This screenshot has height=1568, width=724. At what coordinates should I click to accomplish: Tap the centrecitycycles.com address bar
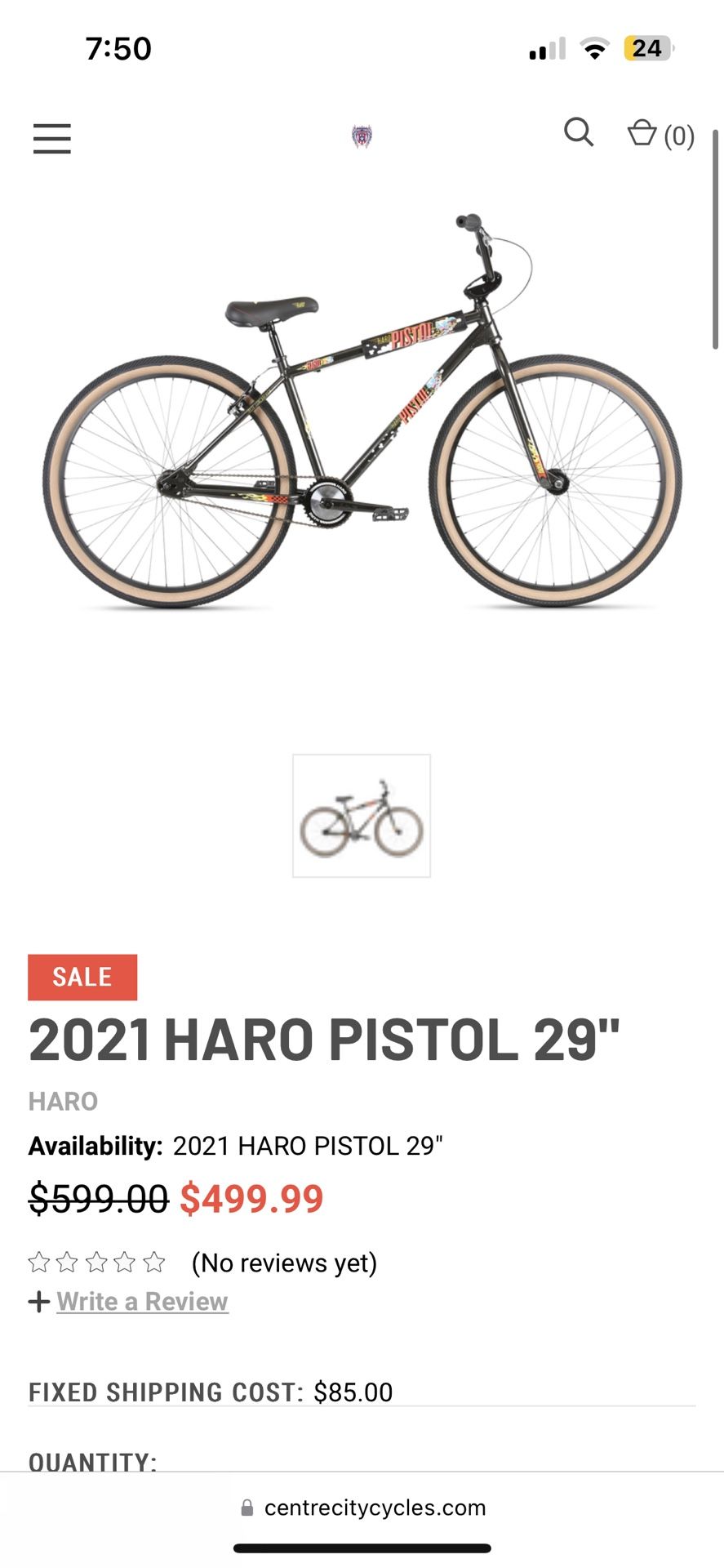(x=363, y=1508)
